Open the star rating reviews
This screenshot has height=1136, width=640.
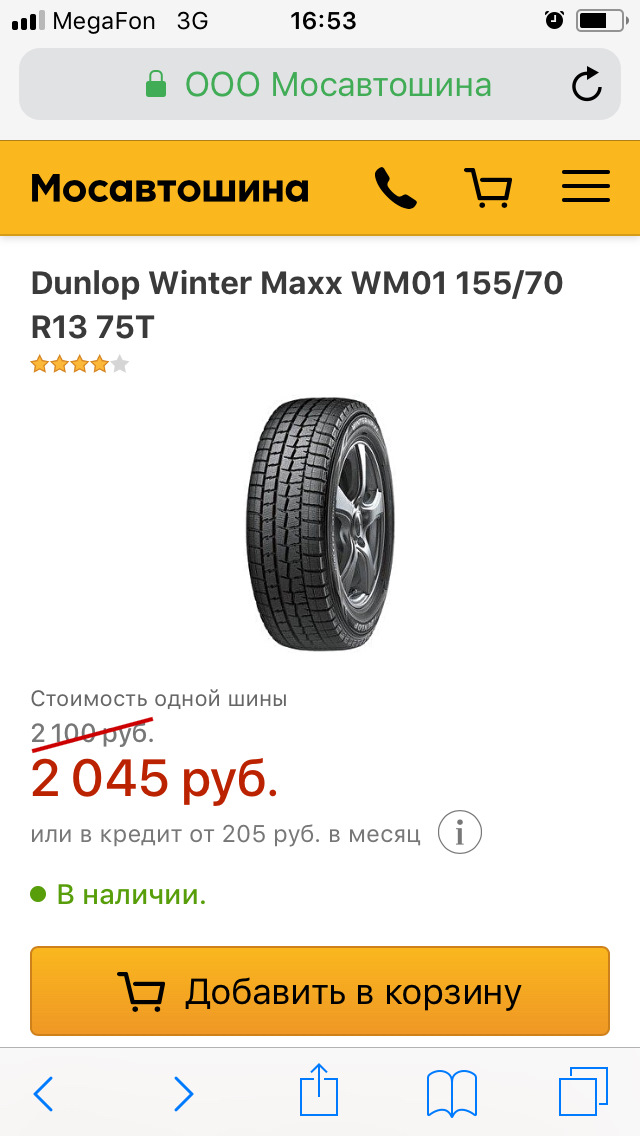80,364
